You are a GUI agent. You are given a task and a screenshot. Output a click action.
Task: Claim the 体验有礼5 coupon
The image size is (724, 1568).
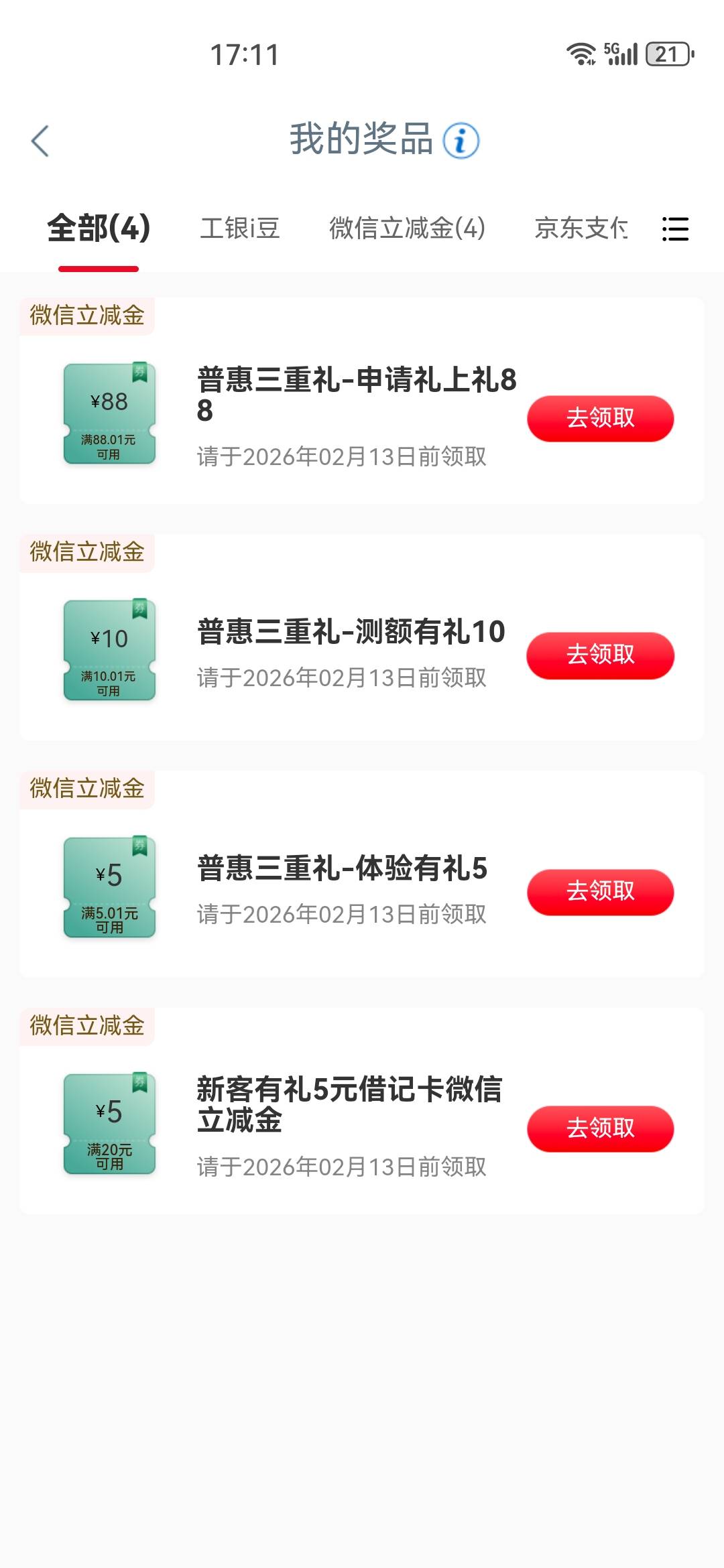[600, 892]
